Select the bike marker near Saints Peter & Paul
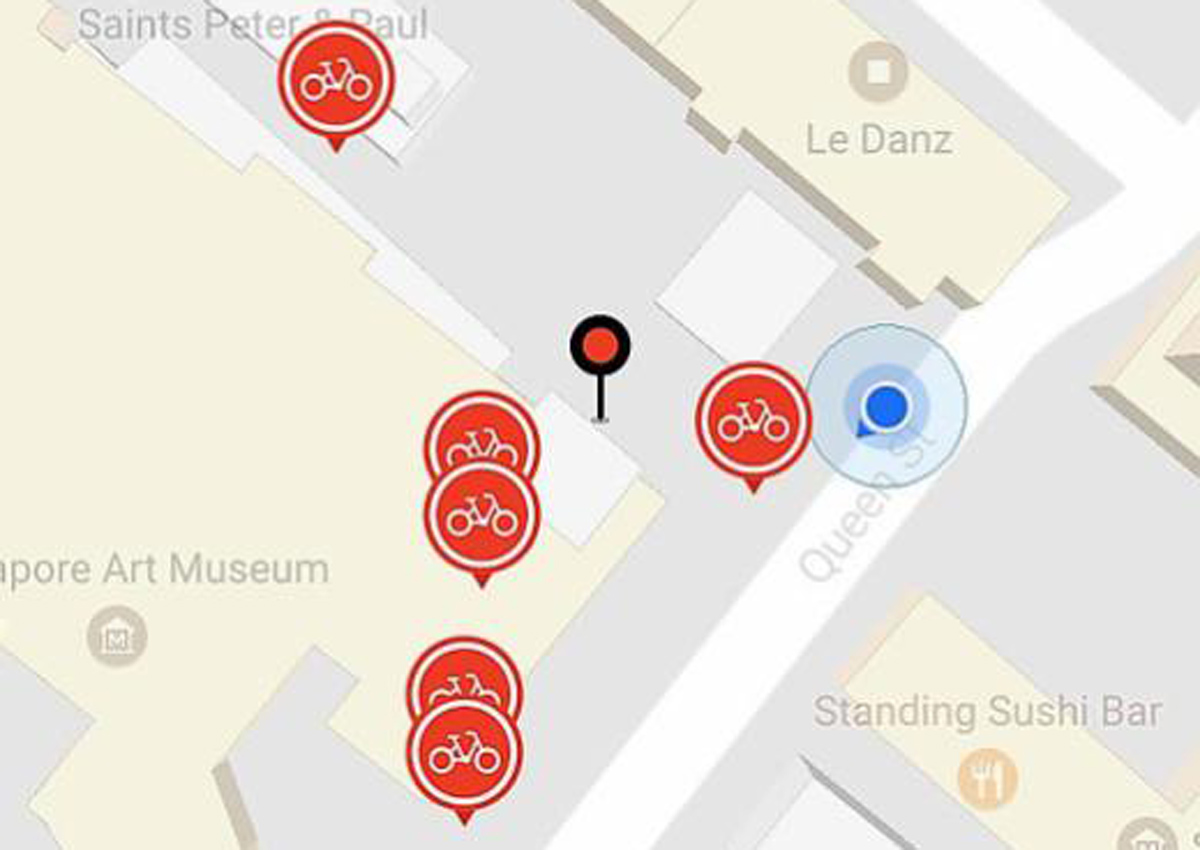1200x850 pixels. [336, 80]
